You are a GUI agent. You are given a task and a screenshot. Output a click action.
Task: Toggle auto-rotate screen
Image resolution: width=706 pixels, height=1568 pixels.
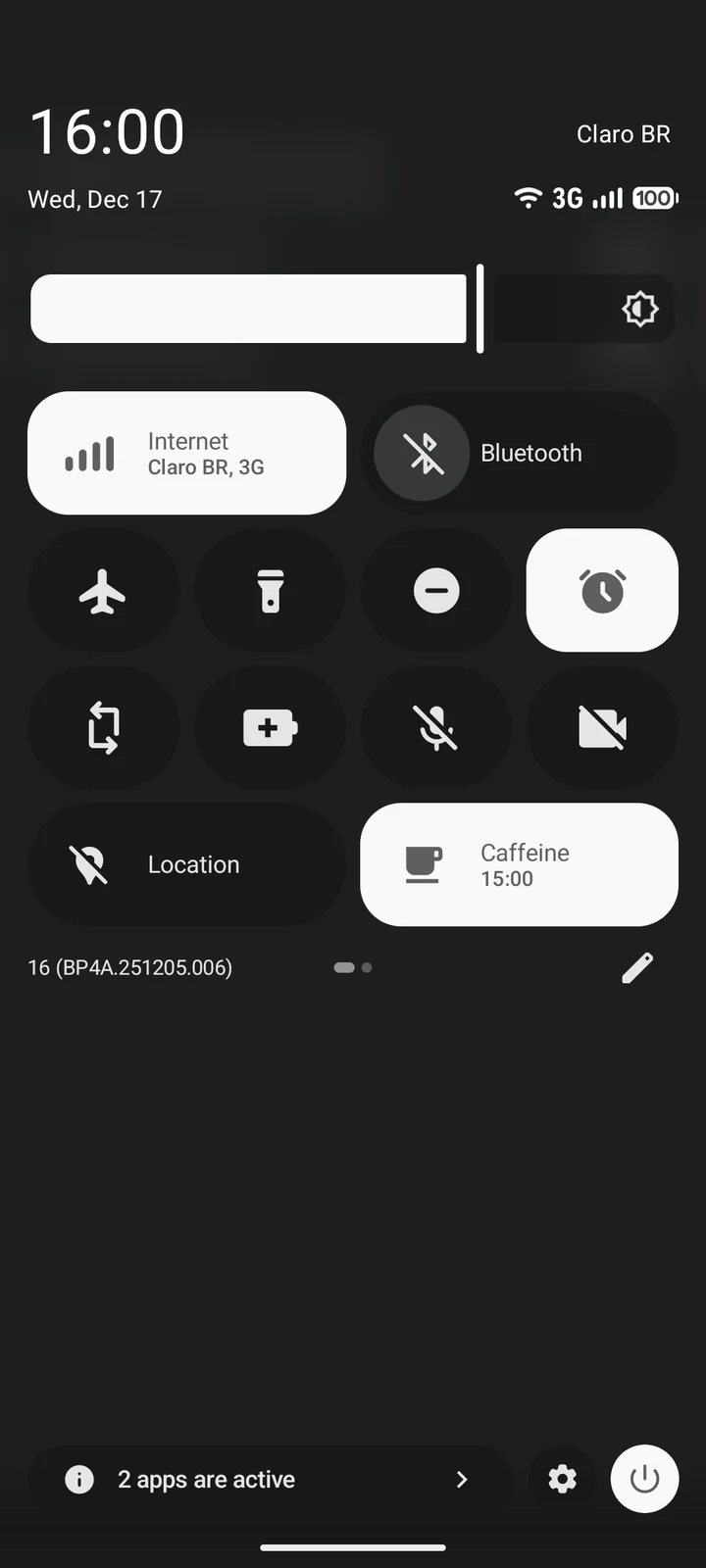pyautogui.click(x=103, y=727)
